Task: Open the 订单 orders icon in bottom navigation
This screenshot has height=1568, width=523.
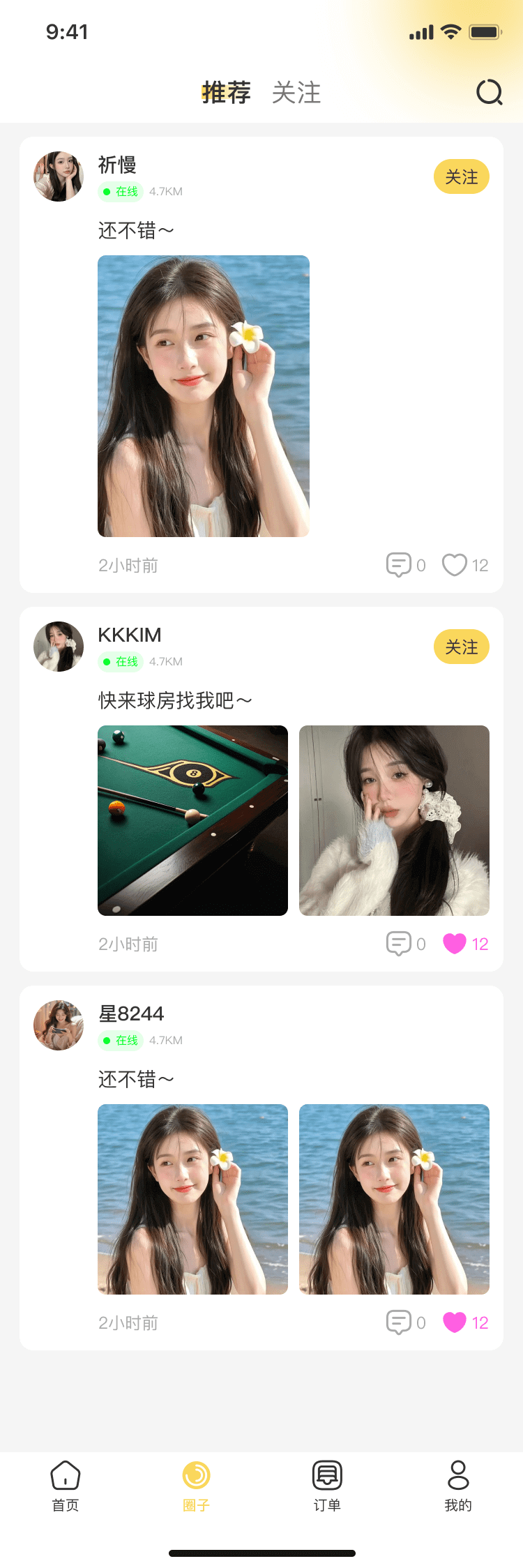Action: click(x=326, y=1475)
